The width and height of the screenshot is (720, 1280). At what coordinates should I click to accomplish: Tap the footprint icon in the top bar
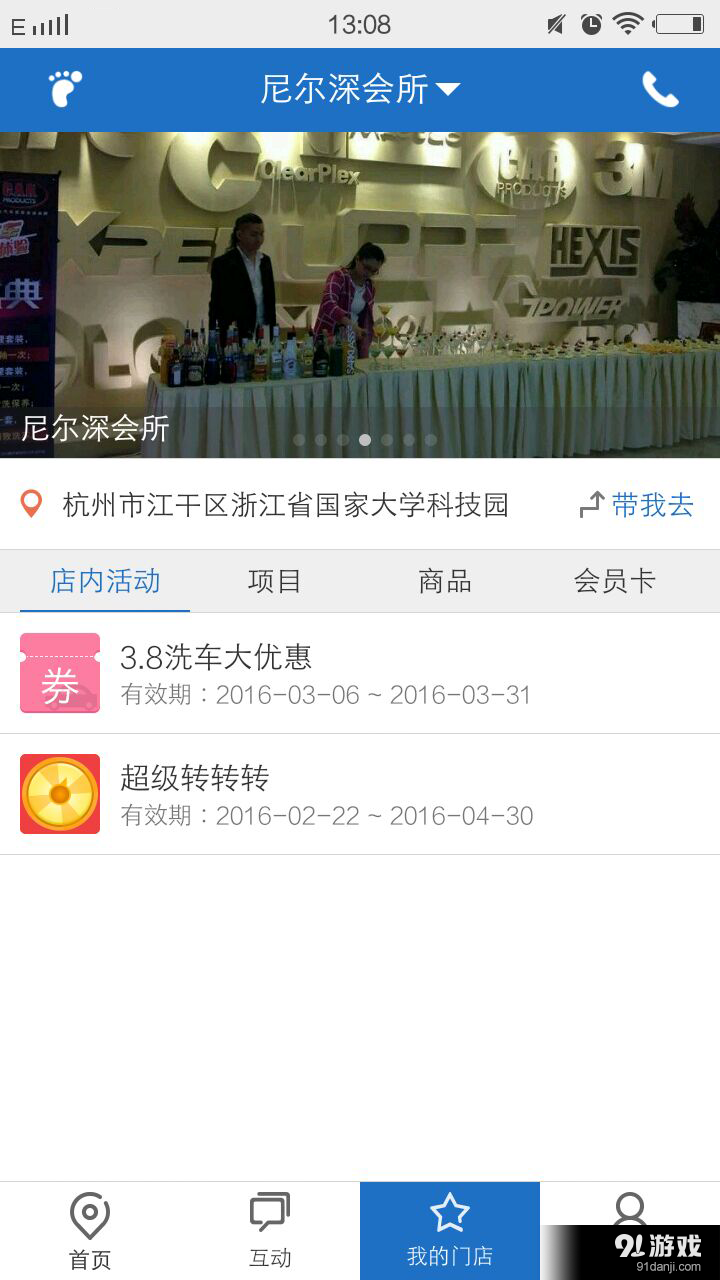(x=62, y=89)
